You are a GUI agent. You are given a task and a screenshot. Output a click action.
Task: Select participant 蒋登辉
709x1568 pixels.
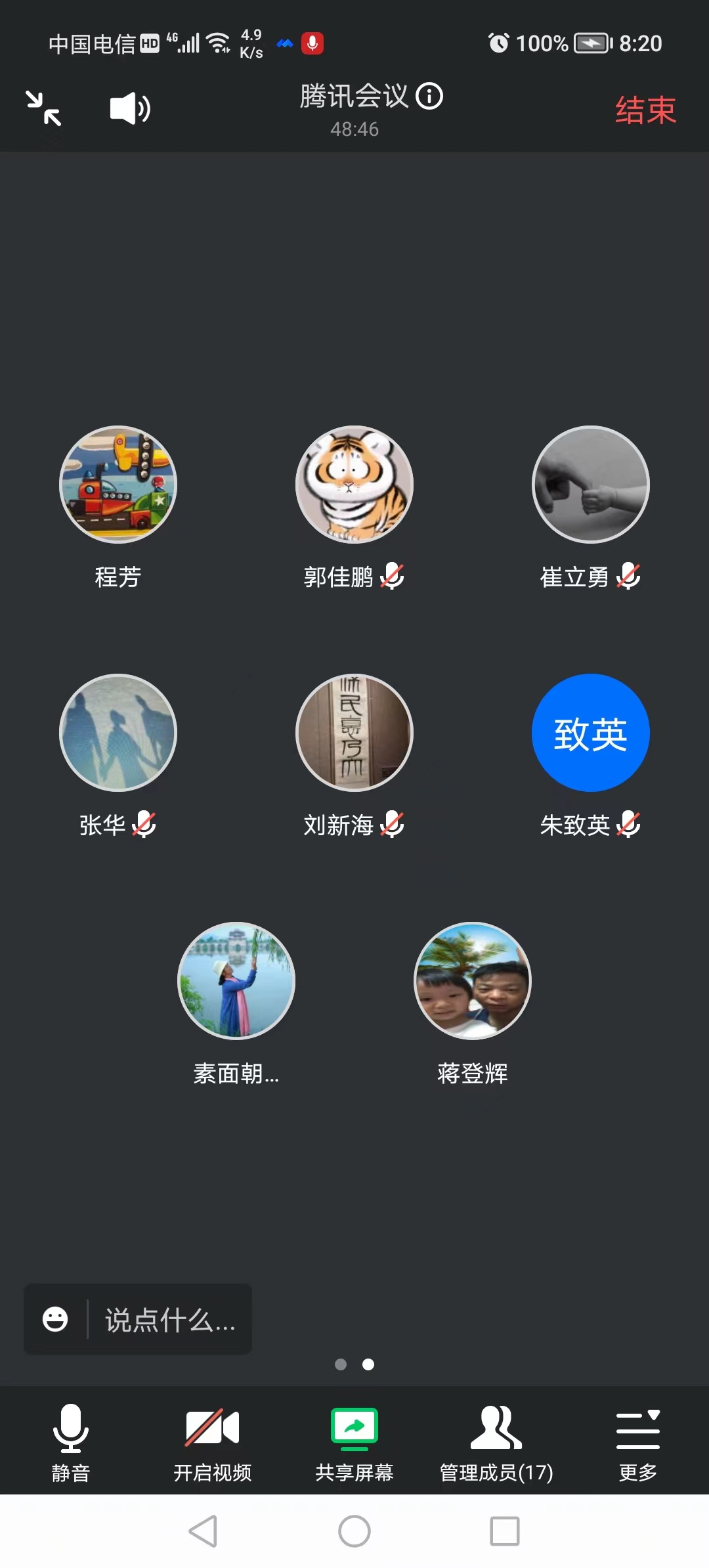pyautogui.click(x=473, y=981)
